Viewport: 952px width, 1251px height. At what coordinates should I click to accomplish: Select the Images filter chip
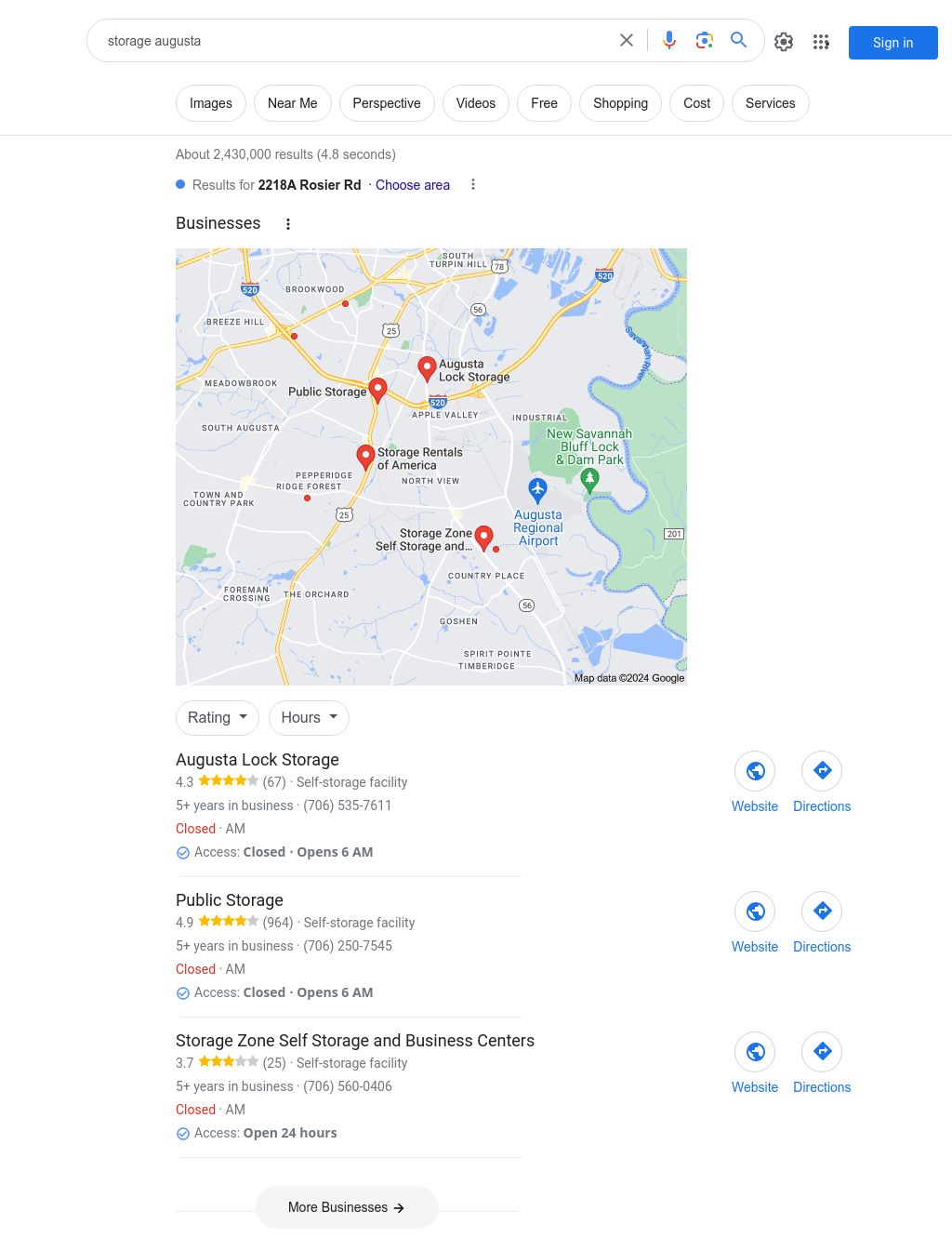(211, 103)
